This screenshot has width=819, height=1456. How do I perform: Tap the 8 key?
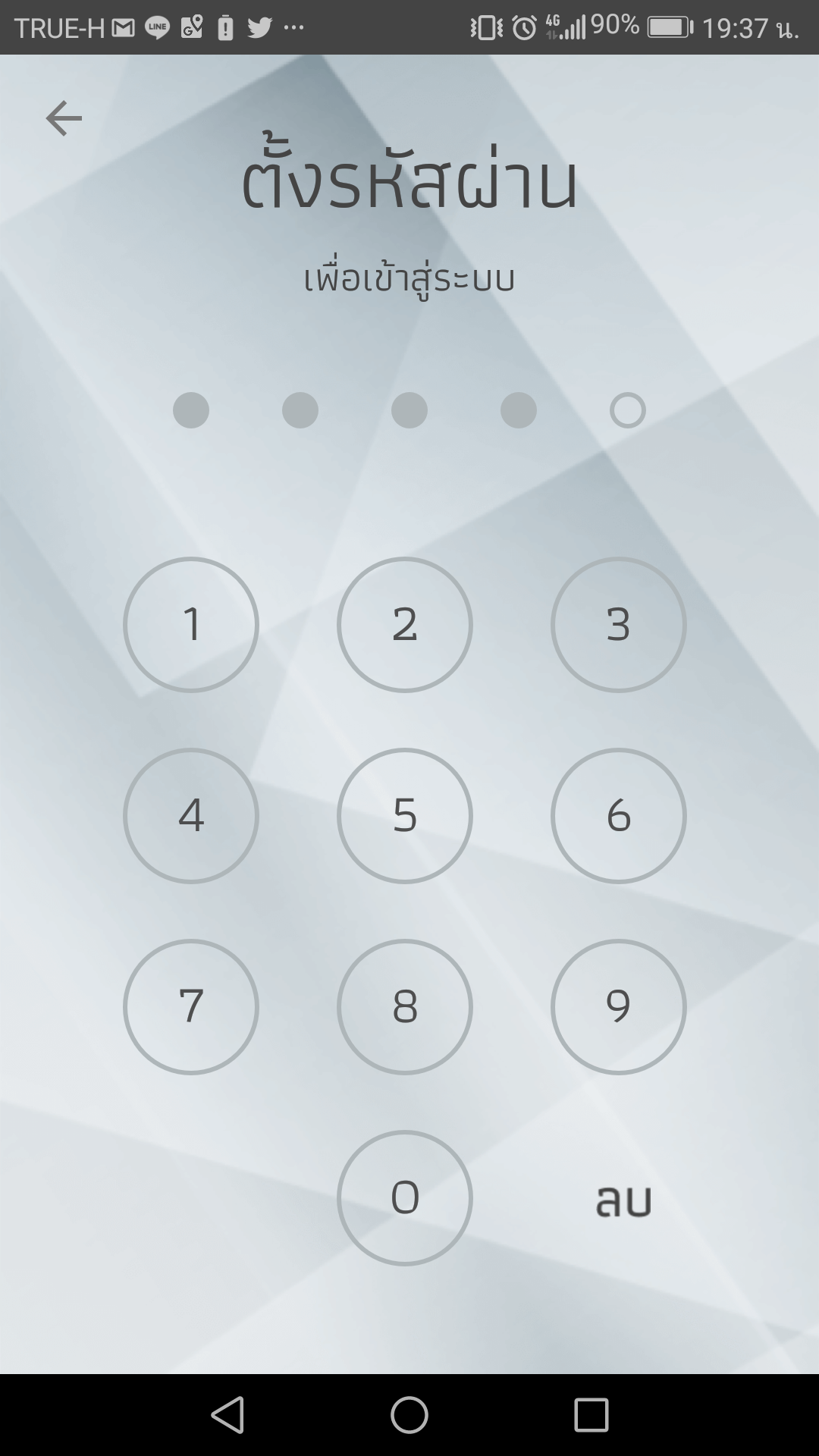[x=405, y=1007]
